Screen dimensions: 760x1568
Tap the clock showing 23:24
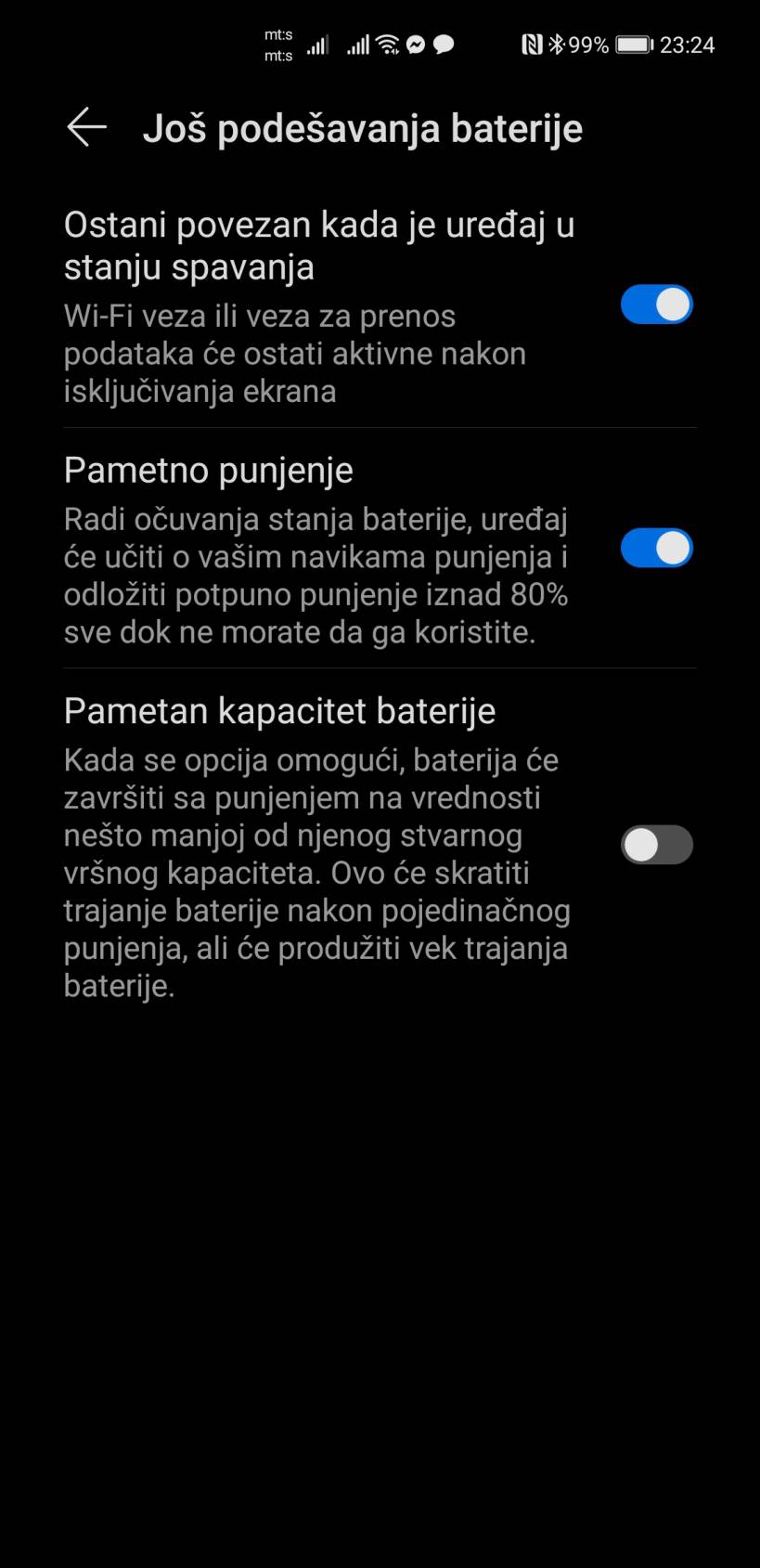pos(689,44)
